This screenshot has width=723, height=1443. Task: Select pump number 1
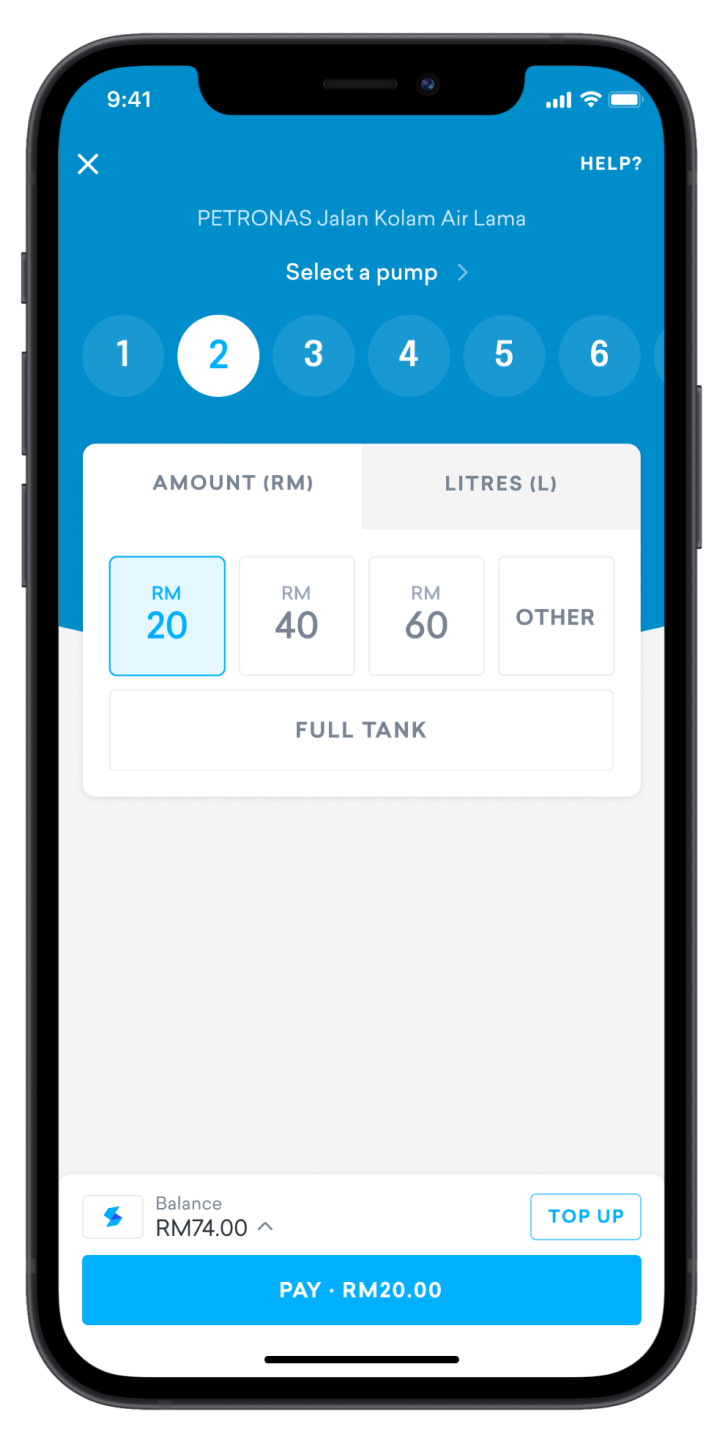[x=123, y=354]
